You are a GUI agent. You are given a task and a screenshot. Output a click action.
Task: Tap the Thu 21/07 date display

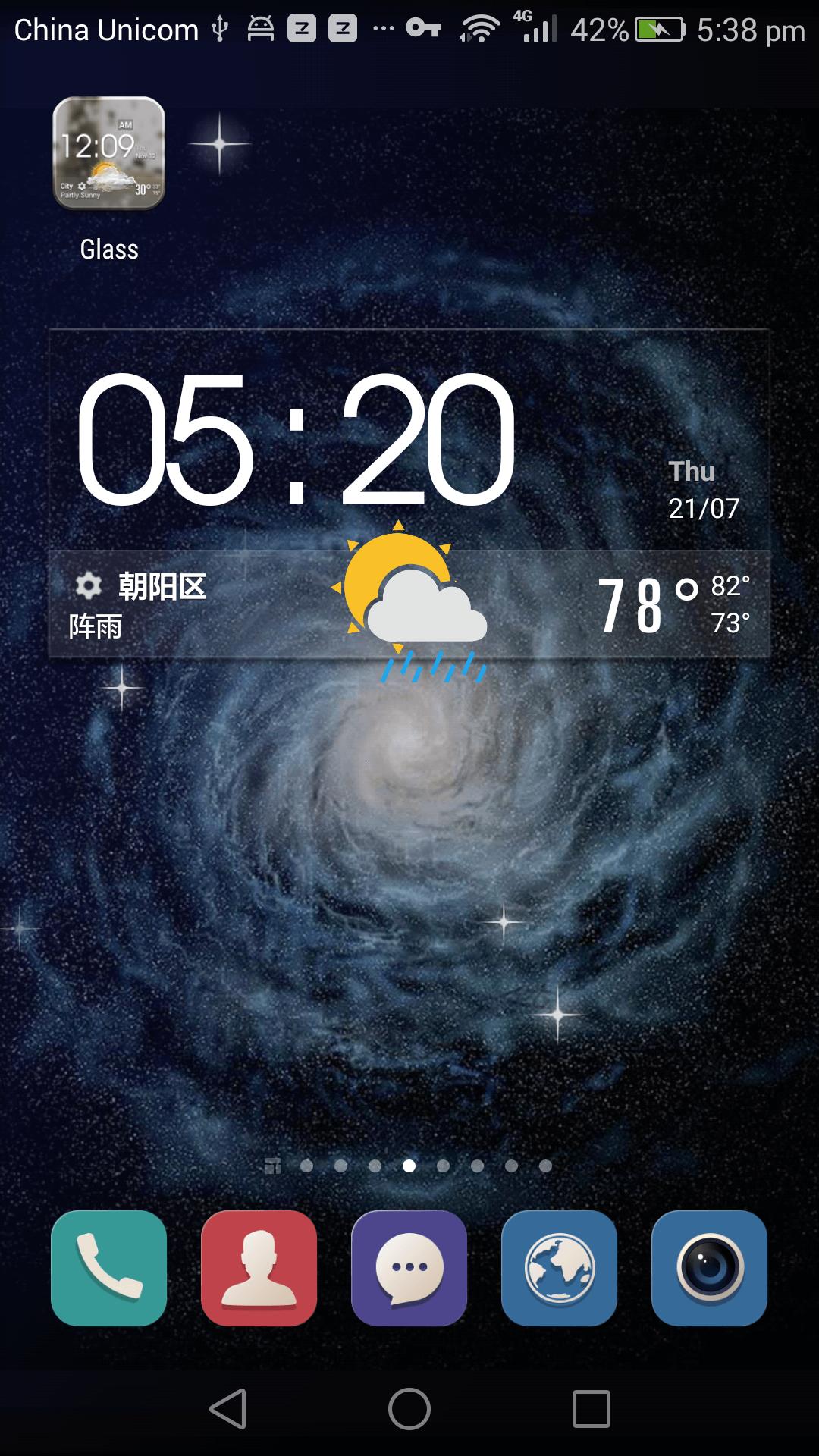point(704,490)
